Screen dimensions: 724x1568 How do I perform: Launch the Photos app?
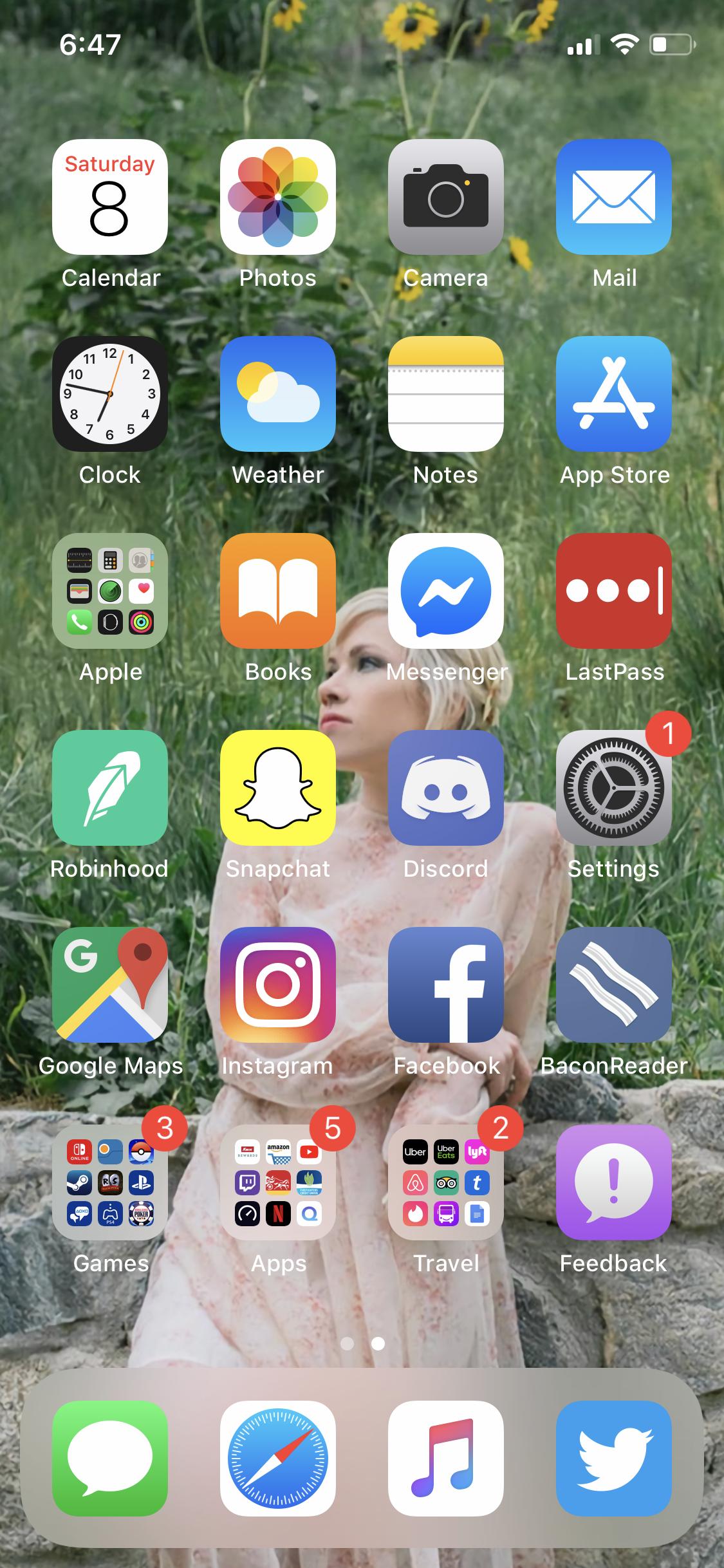tap(277, 197)
